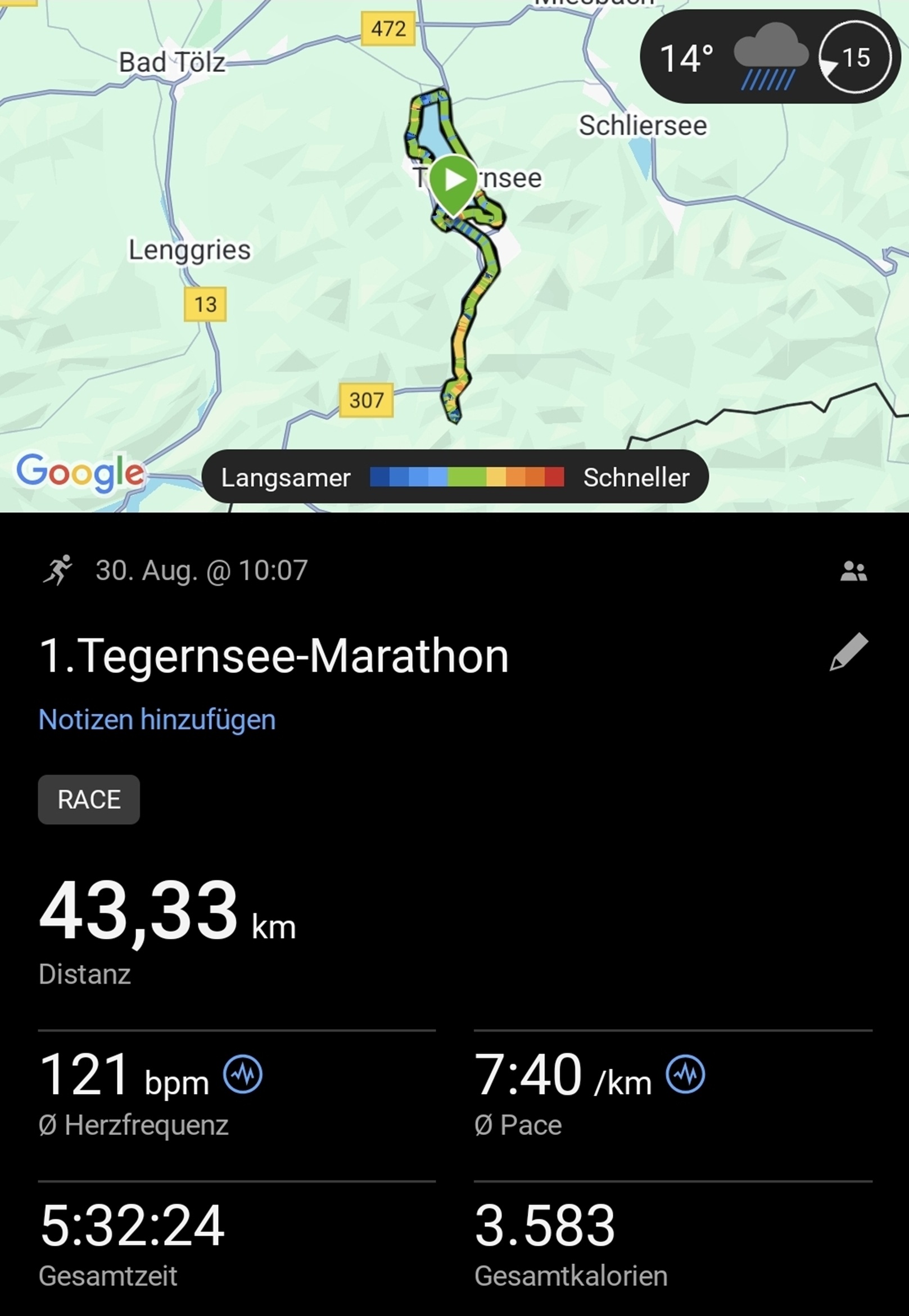Edit the activity title with the pencil

[x=849, y=653]
